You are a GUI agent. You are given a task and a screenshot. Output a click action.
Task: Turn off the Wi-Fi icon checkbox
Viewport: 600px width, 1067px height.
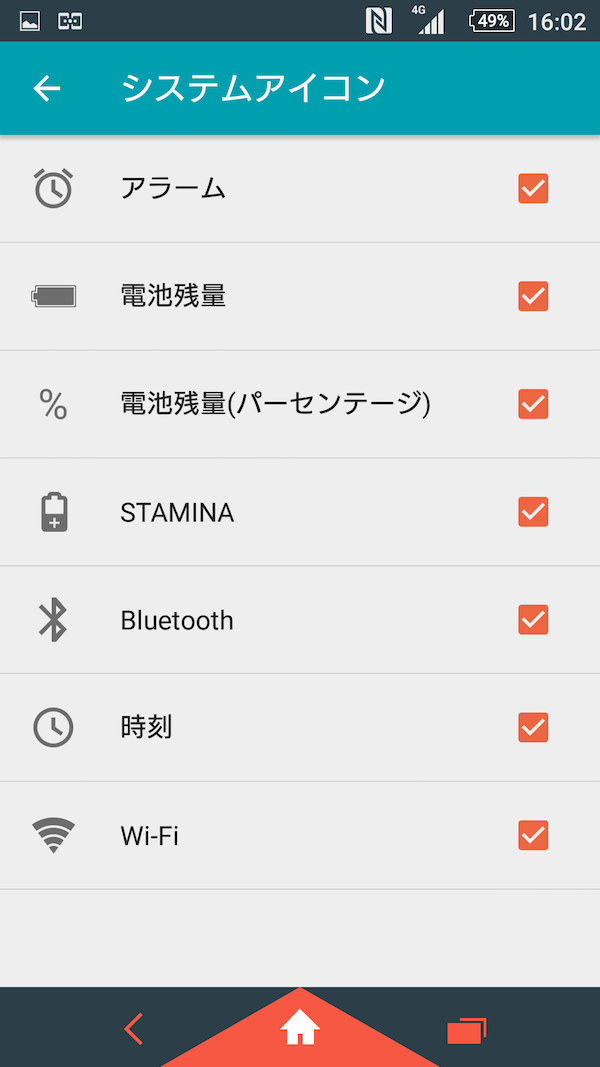(x=533, y=835)
